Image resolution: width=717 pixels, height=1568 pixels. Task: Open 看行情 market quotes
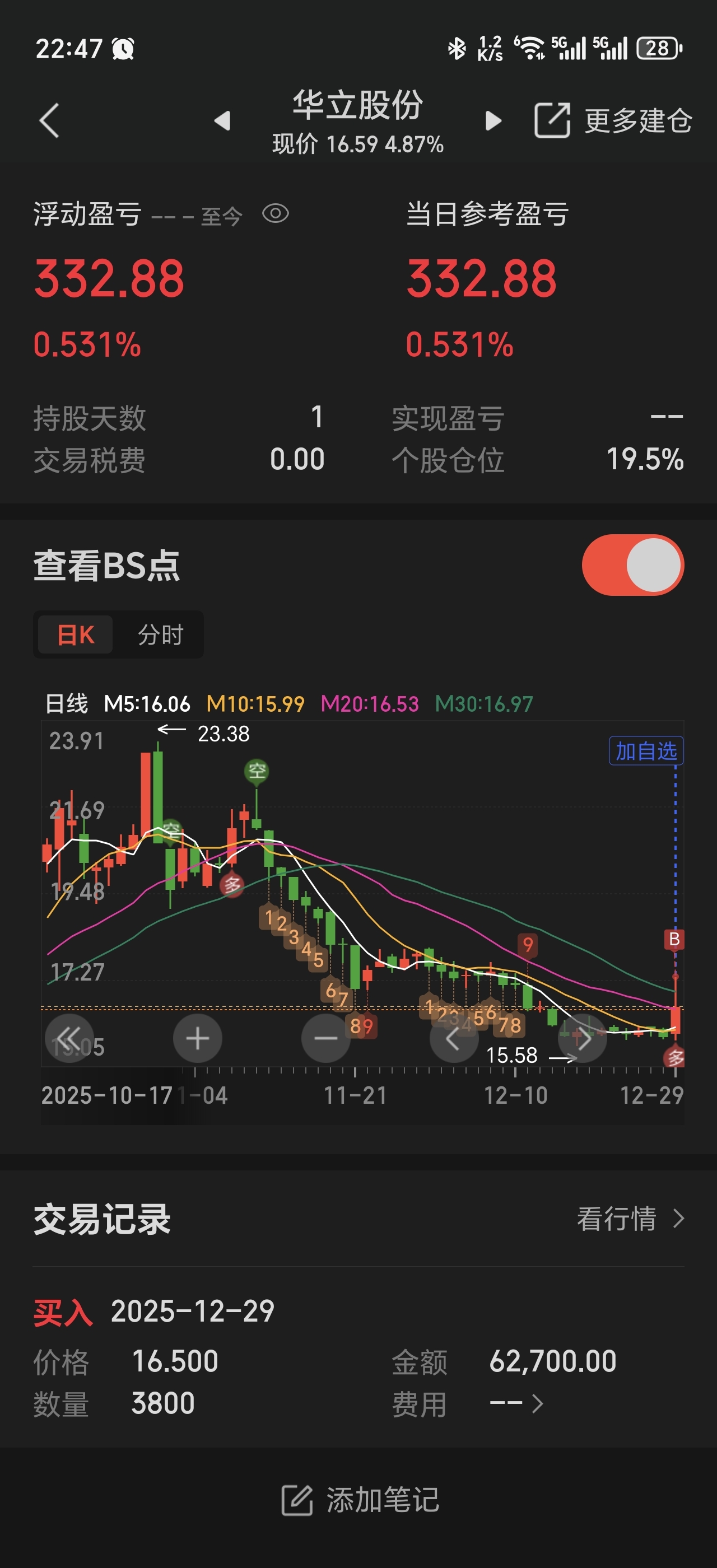[x=630, y=1219]
